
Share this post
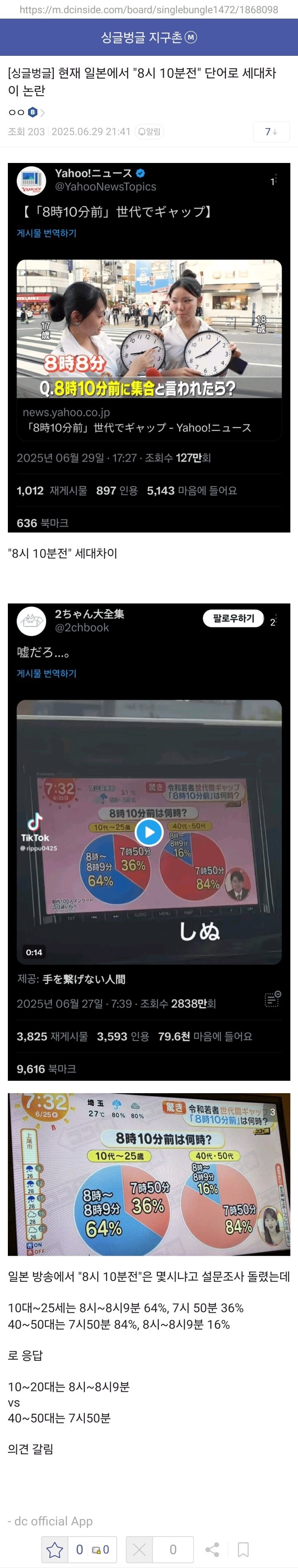click(x=212, y=1549)
